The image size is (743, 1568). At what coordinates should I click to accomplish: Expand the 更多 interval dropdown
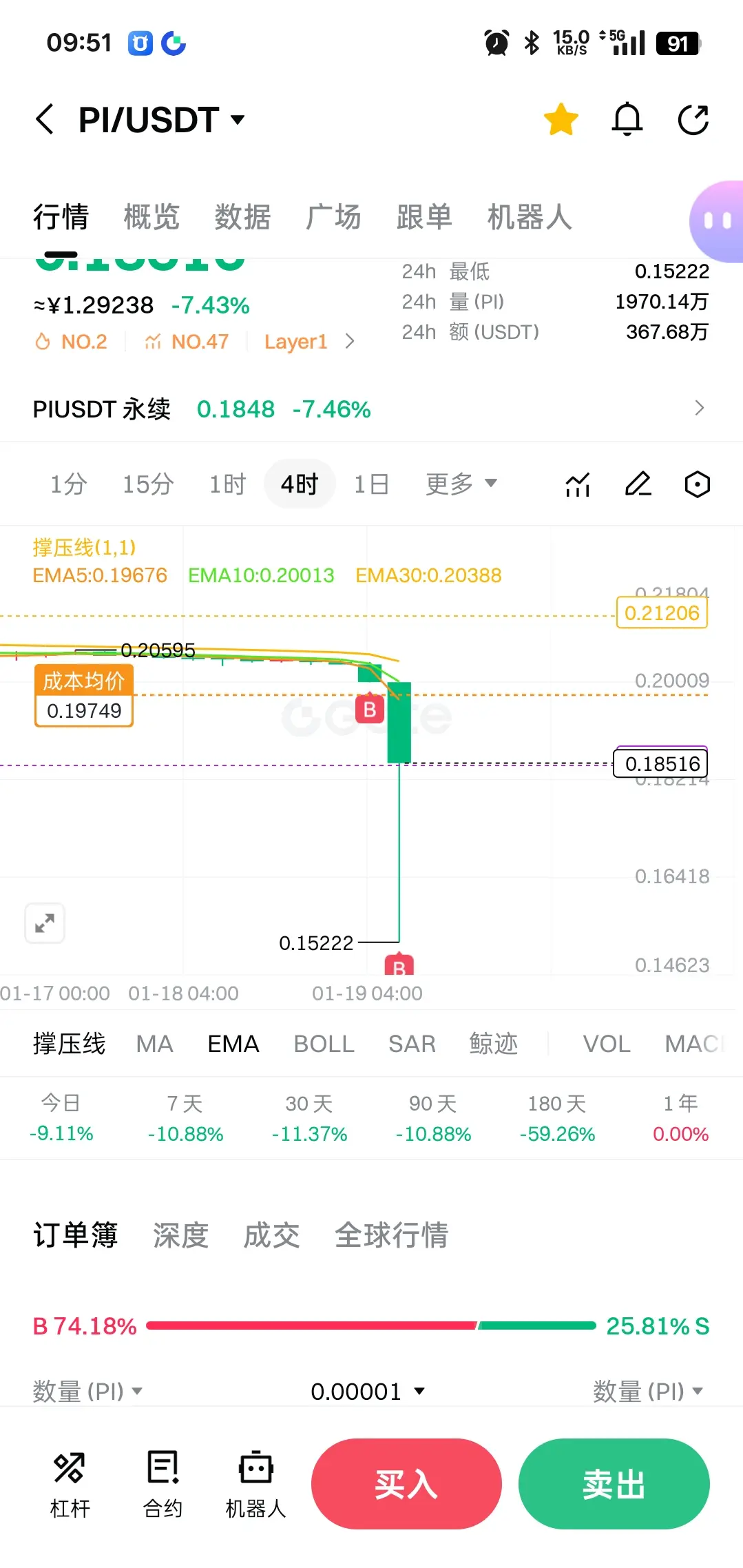click(x=461, y=484)
